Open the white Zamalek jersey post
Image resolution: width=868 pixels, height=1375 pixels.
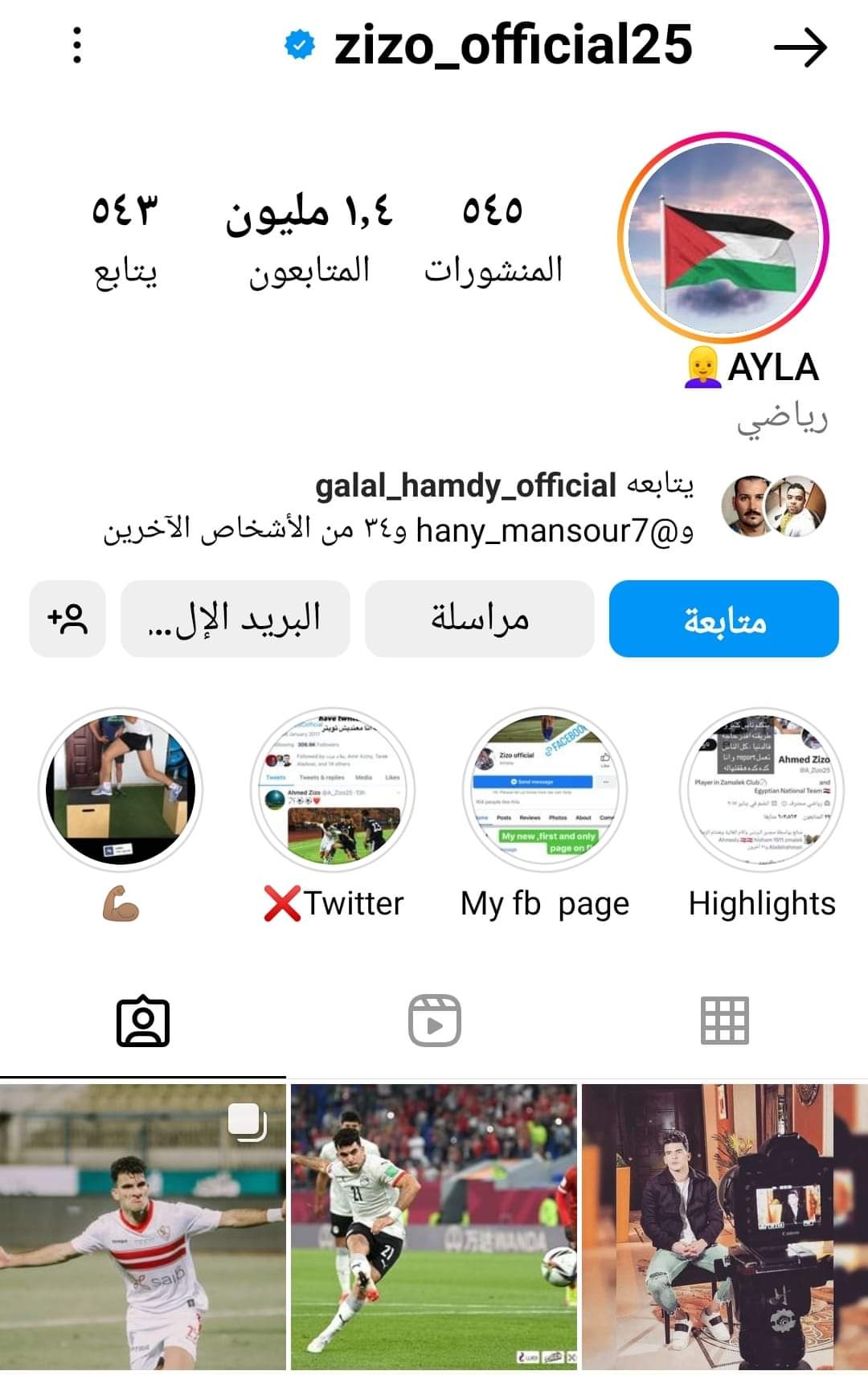coord(143,1226)
